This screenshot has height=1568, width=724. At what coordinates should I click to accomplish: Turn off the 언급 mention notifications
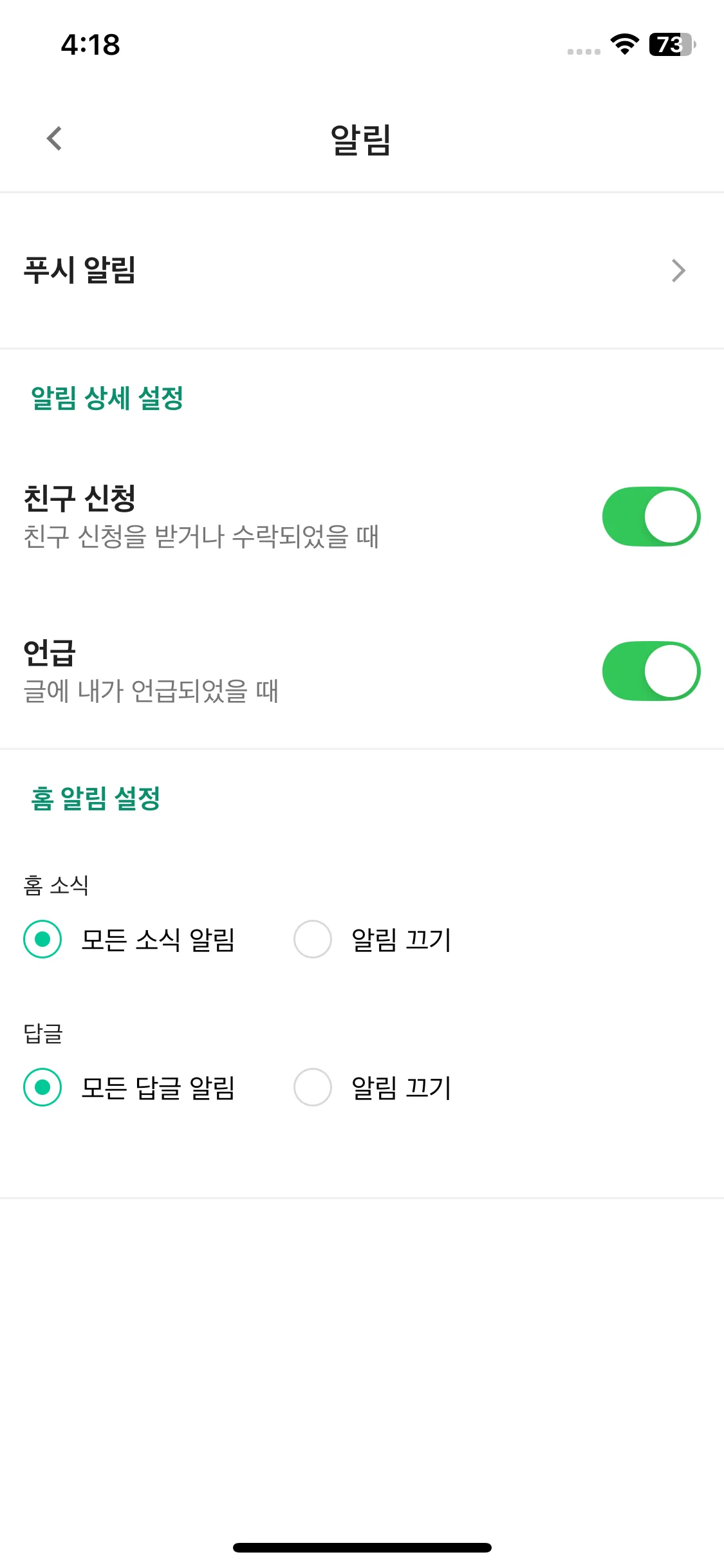pos(651,671)
